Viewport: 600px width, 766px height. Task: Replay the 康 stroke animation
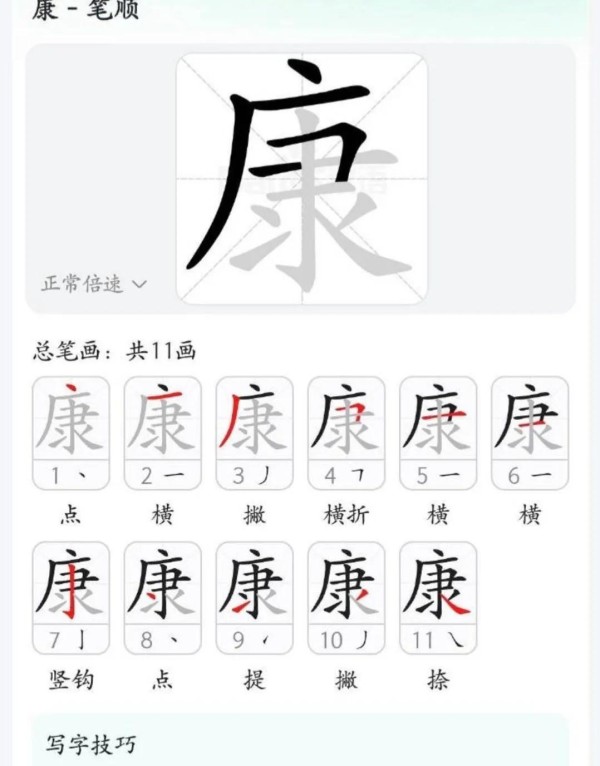pyautogui.click(x=301, y=178)
